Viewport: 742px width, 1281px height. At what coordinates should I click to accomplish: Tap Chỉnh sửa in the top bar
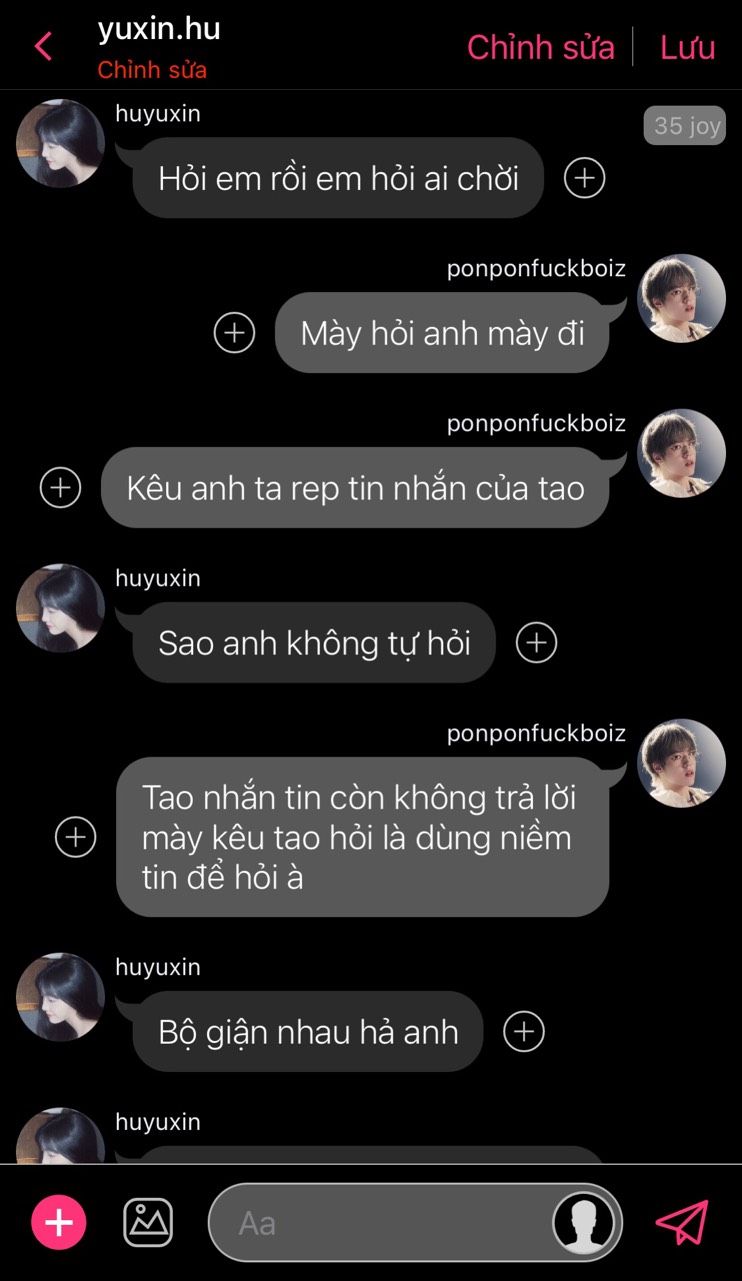click(540, 47)
